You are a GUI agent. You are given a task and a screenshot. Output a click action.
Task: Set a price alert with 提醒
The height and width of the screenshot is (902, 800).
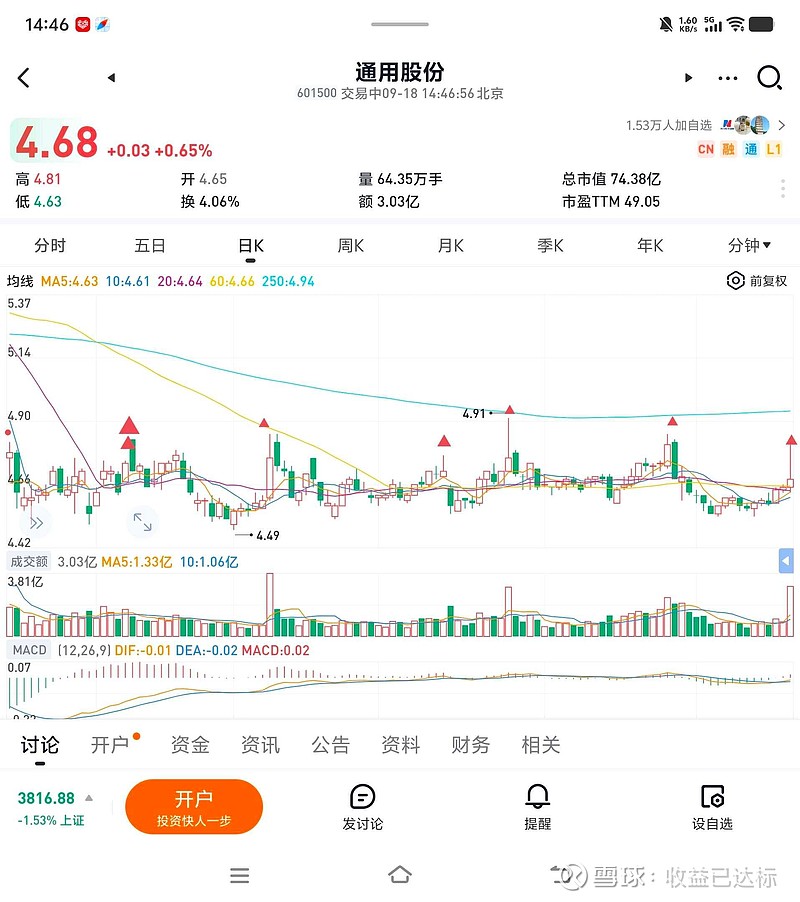point(538,807)
